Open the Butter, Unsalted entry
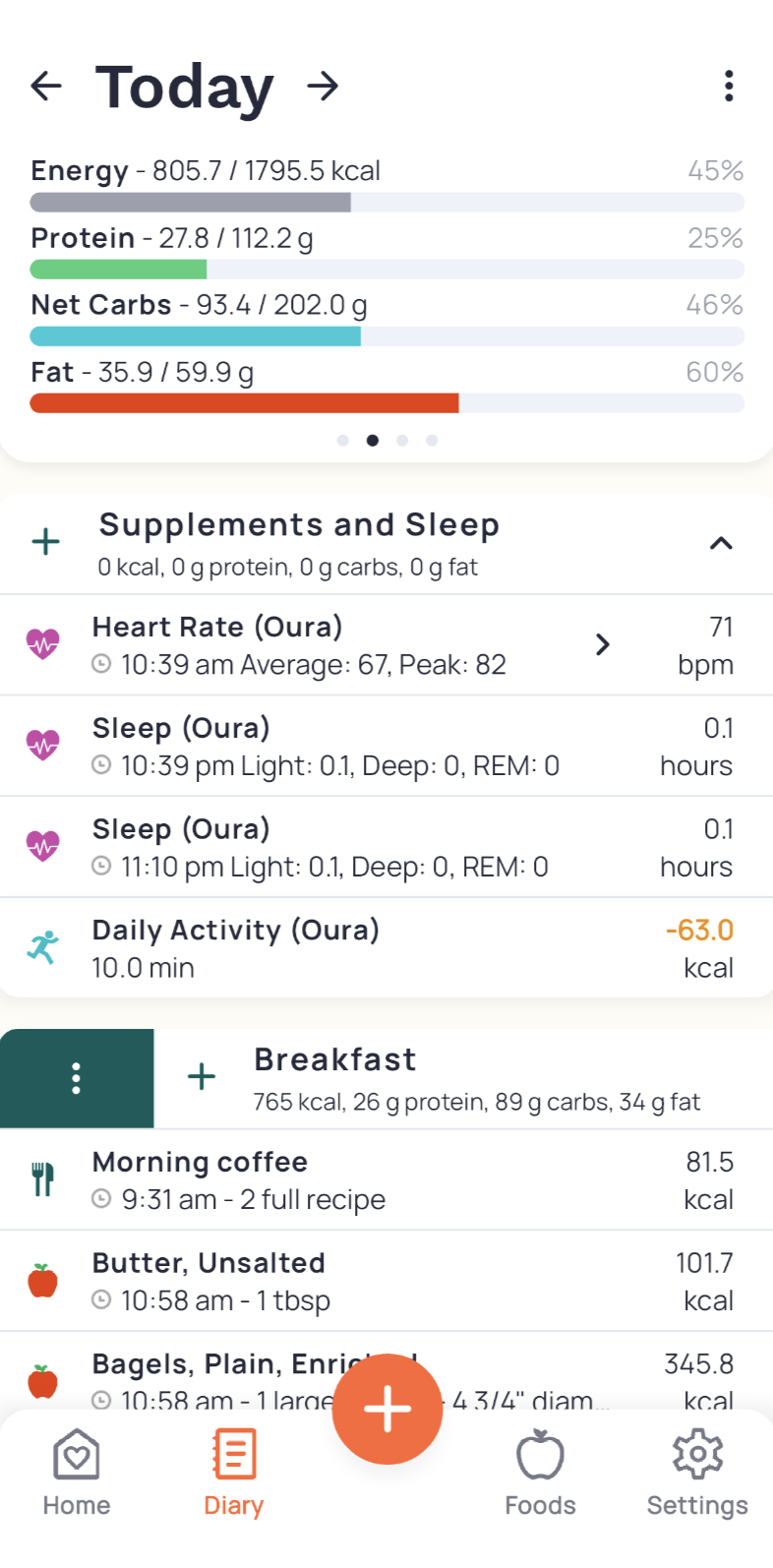This screenshot has height=1568, width=773. point(386,1282)
